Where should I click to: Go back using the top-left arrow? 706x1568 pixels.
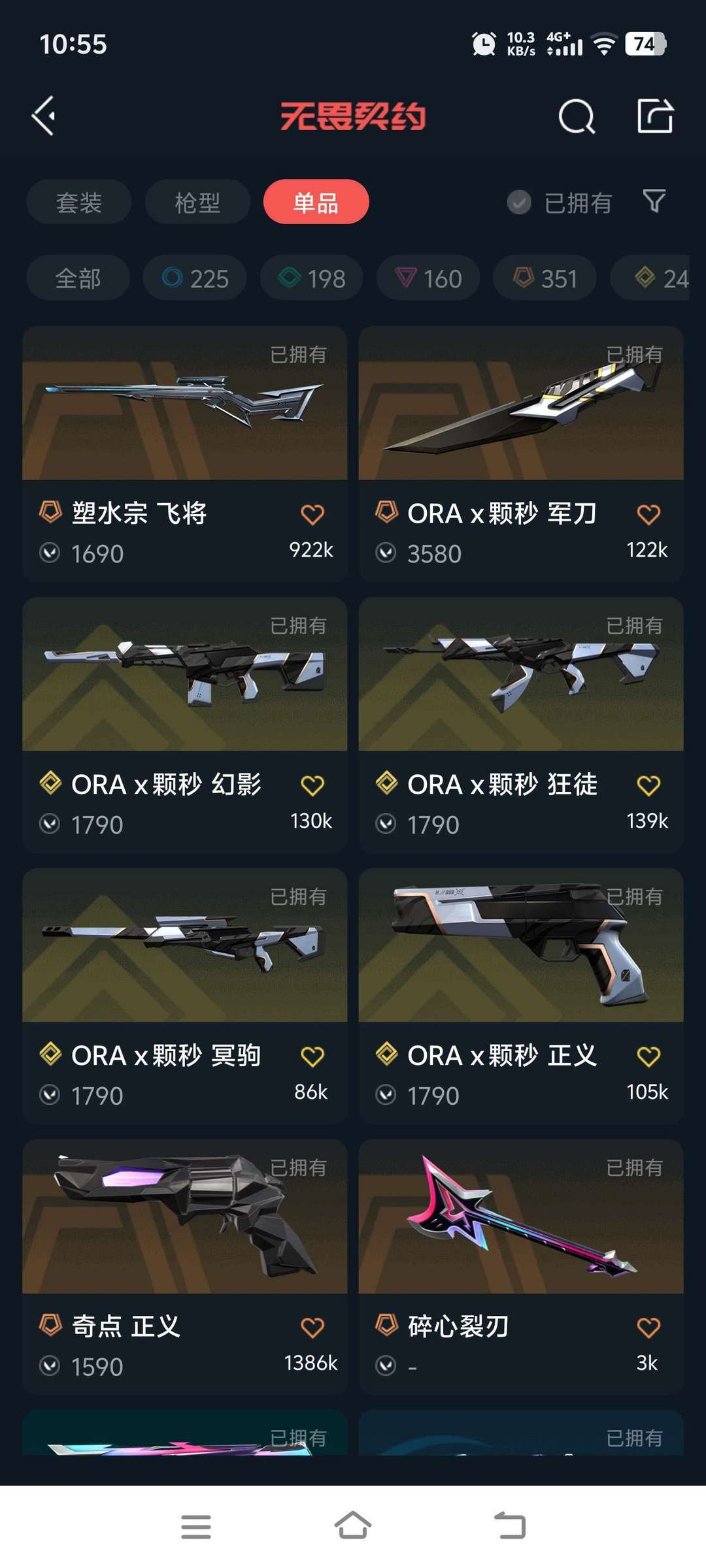[44, 116]
